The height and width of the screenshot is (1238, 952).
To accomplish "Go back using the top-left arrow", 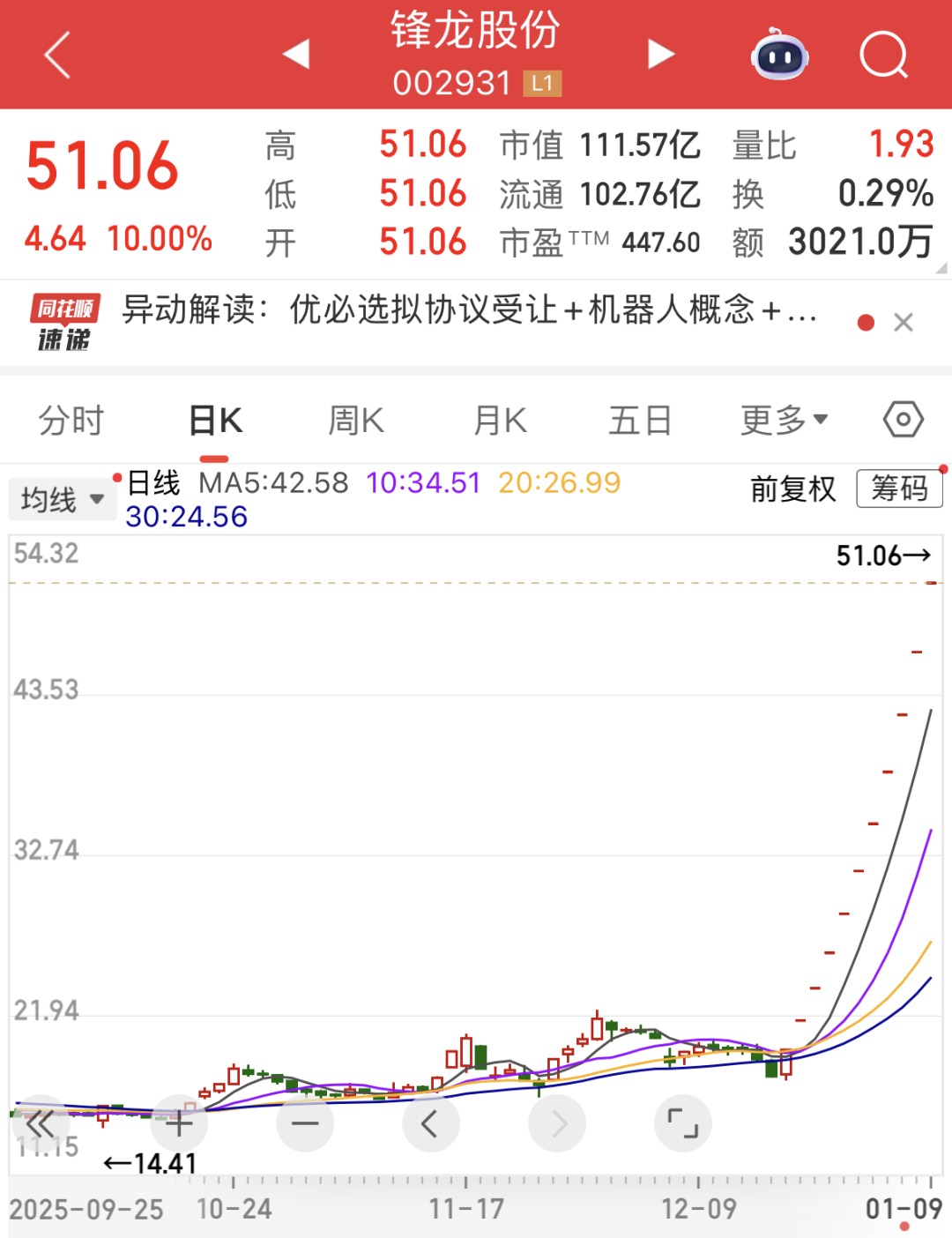I will point(57,55).
